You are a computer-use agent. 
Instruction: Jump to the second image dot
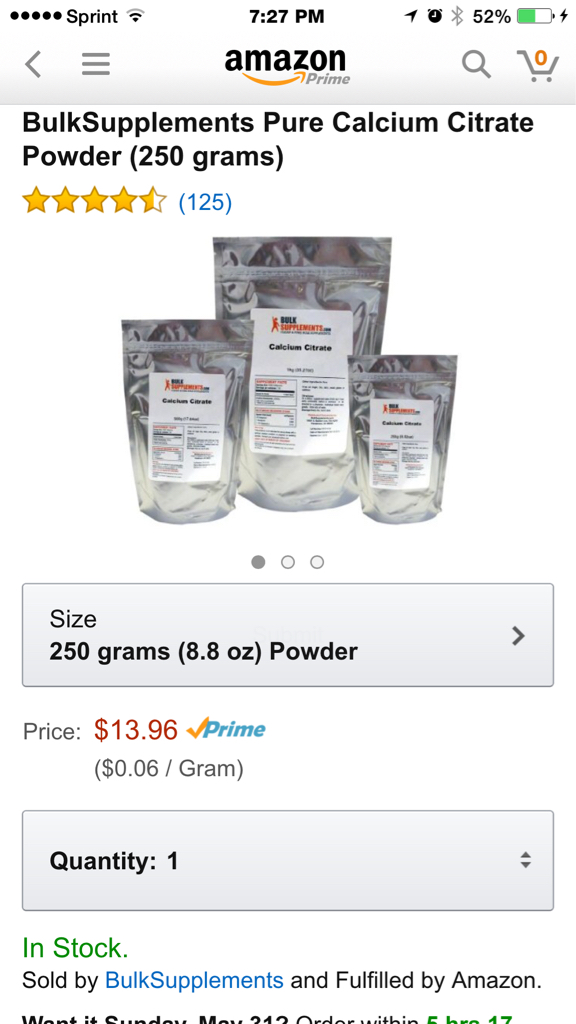pos(287,562)
